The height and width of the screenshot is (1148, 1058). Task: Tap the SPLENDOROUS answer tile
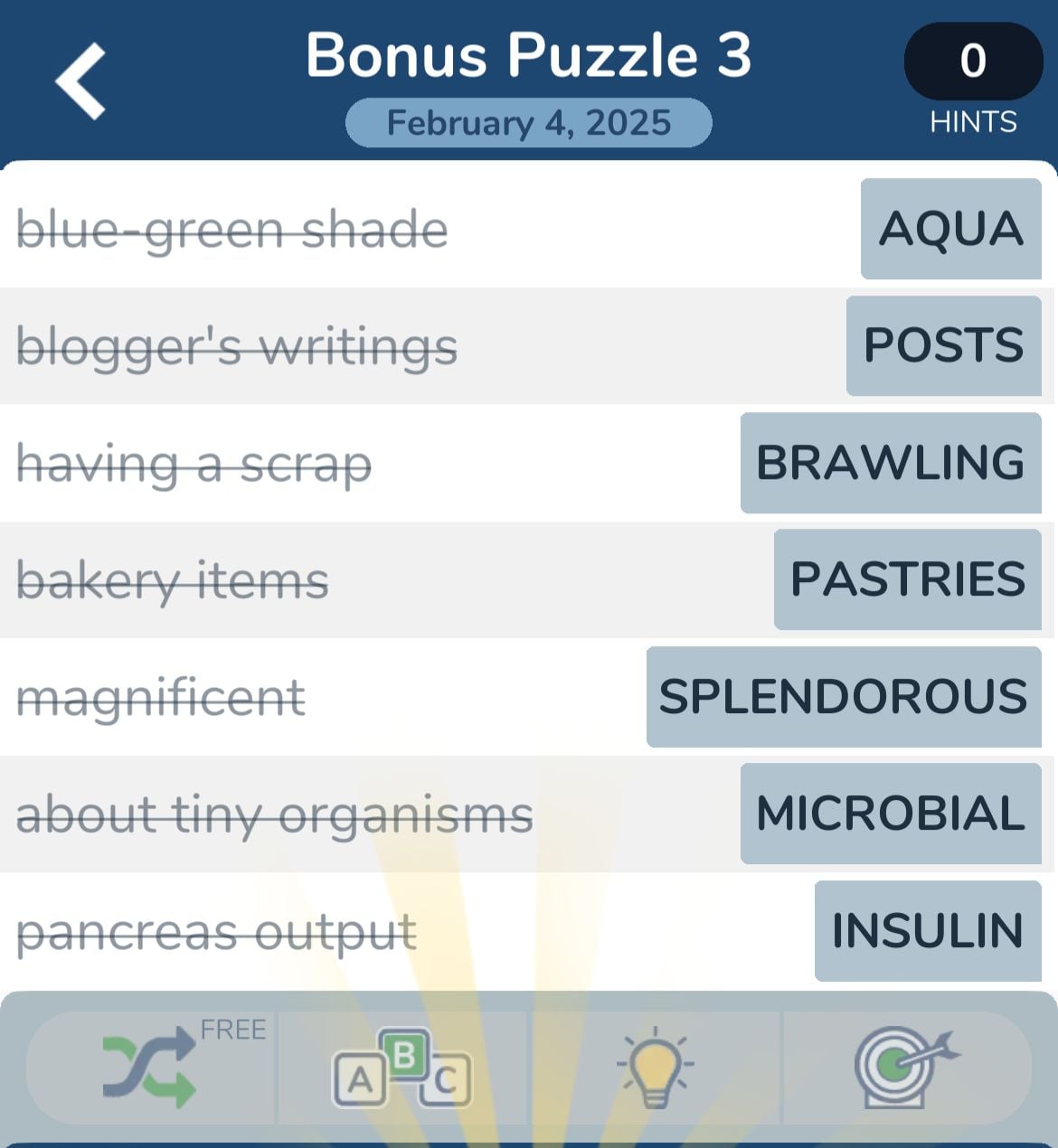tap(843, 696)
